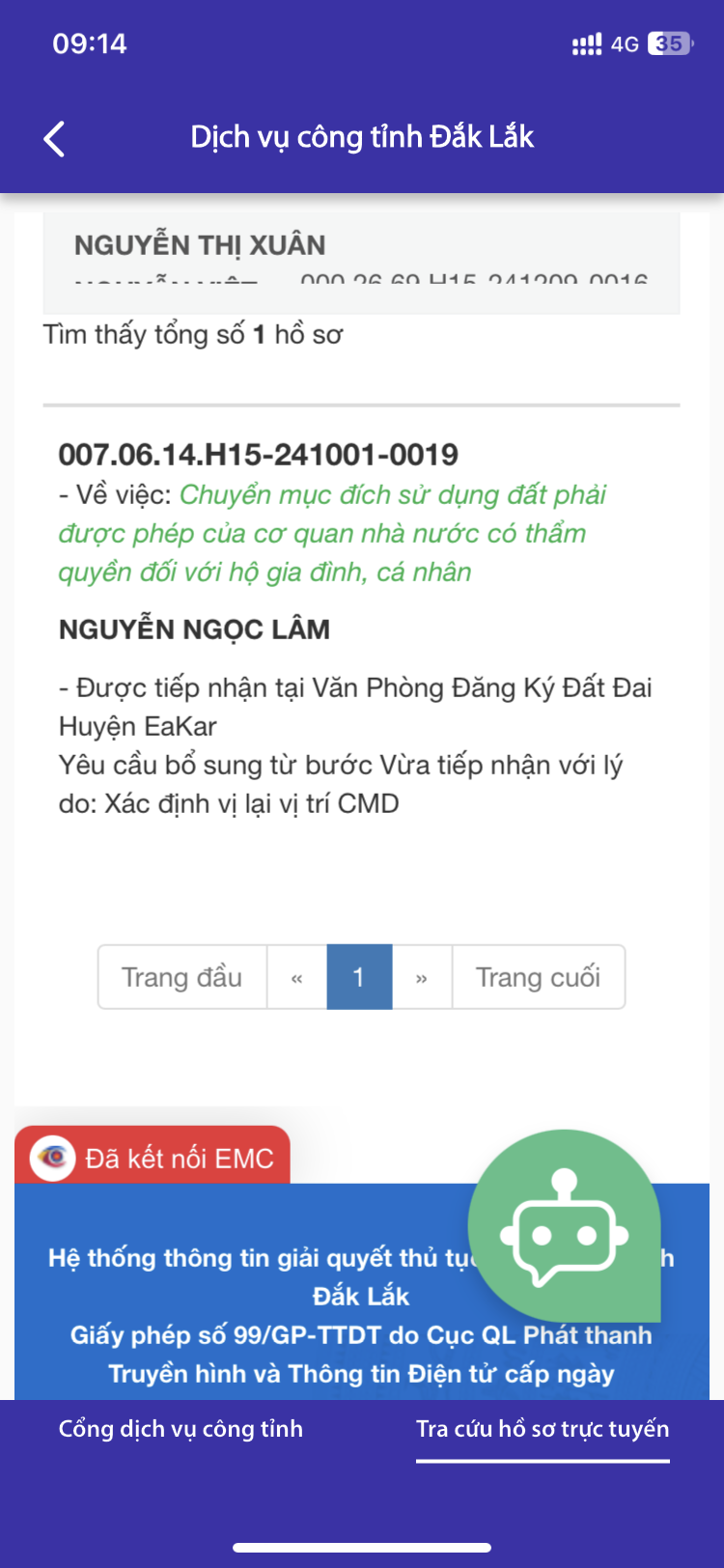The height and width of the screenshot is (1568, 724).
Task: Open the chatbot assistant bubble
Action: click(x=564, y=1227)
